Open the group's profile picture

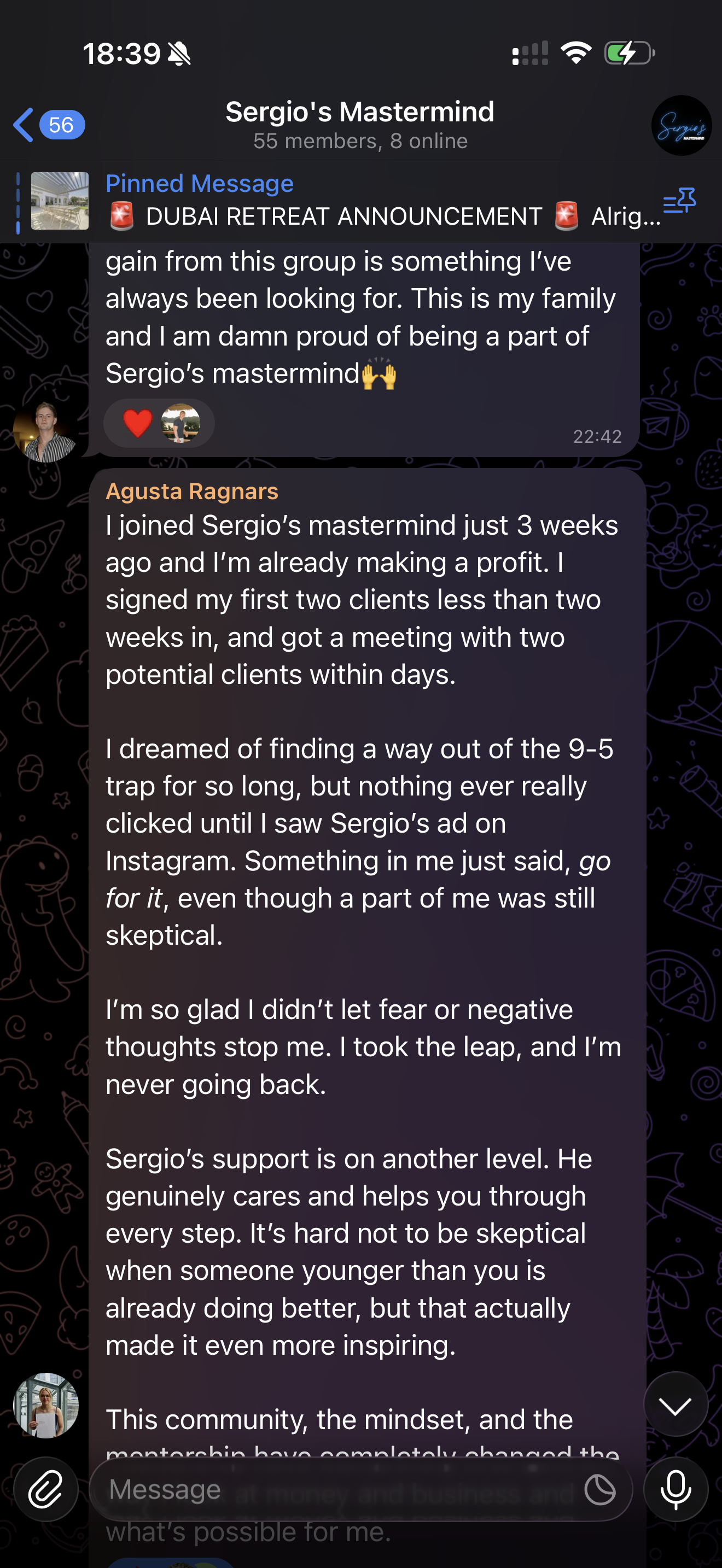click(x=680, y=125)
